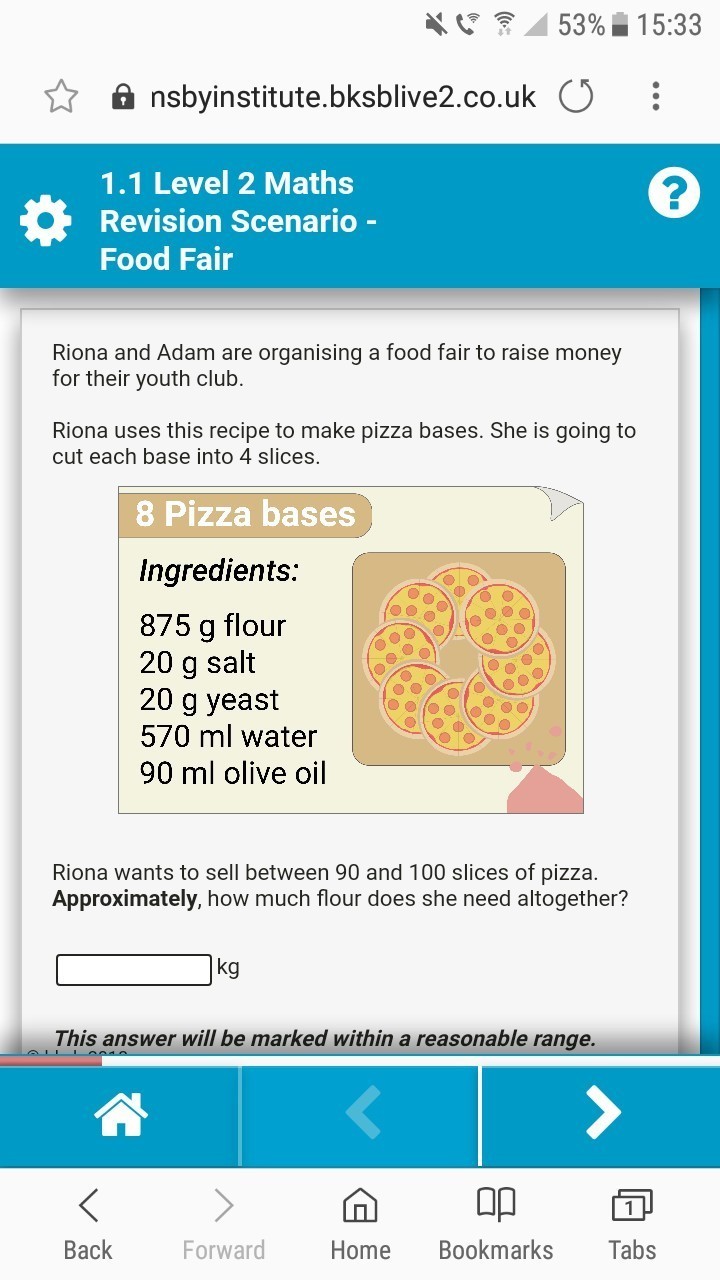Screen dimensions: 720x1280
Task: Bookmark this page with the star icon
Action: click(61, 96)
